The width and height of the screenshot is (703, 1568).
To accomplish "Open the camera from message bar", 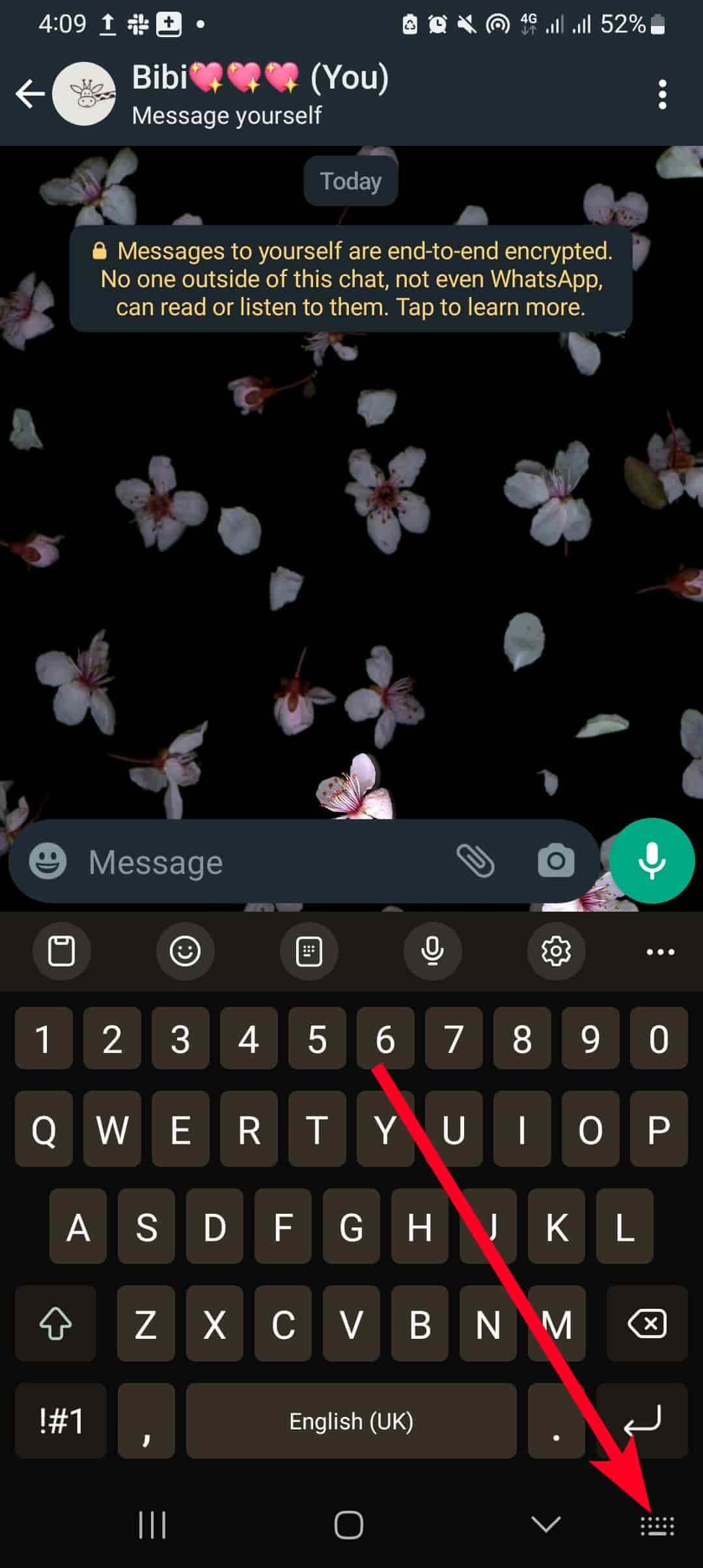I will point(556,861).
